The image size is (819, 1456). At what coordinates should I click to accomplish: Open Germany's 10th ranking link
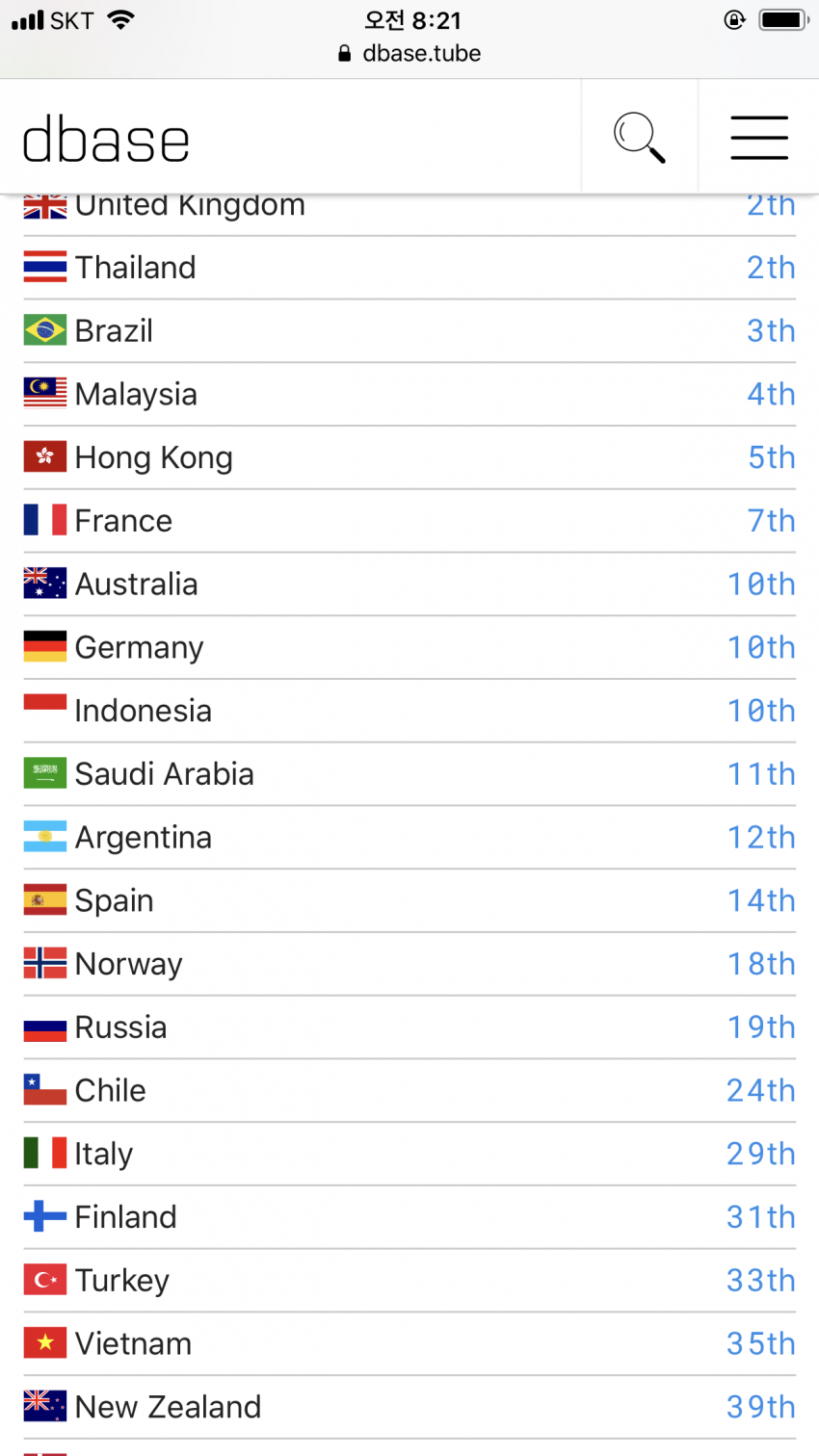[x=761, y=648]
